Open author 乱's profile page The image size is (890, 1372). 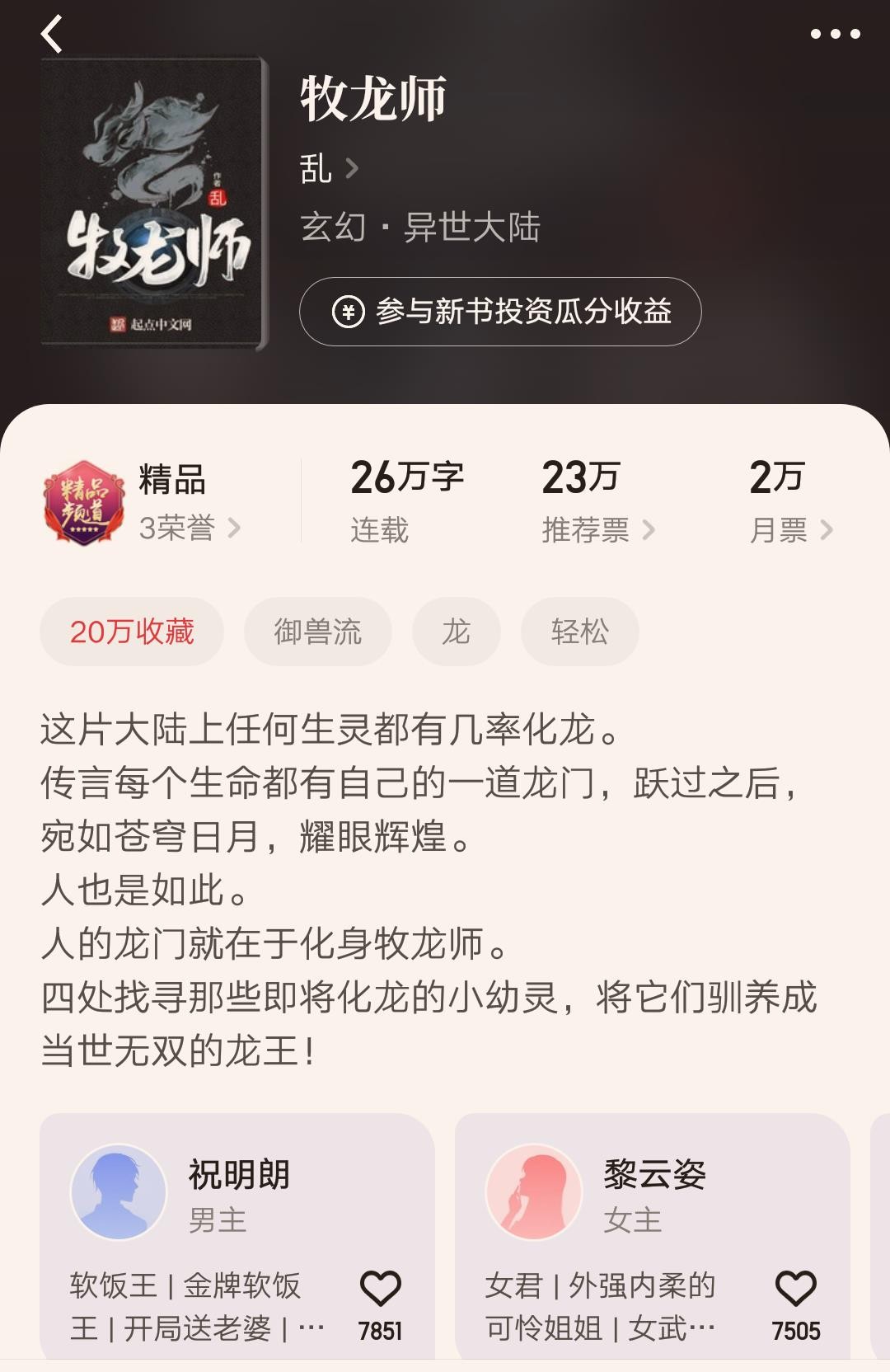point(329,169)
